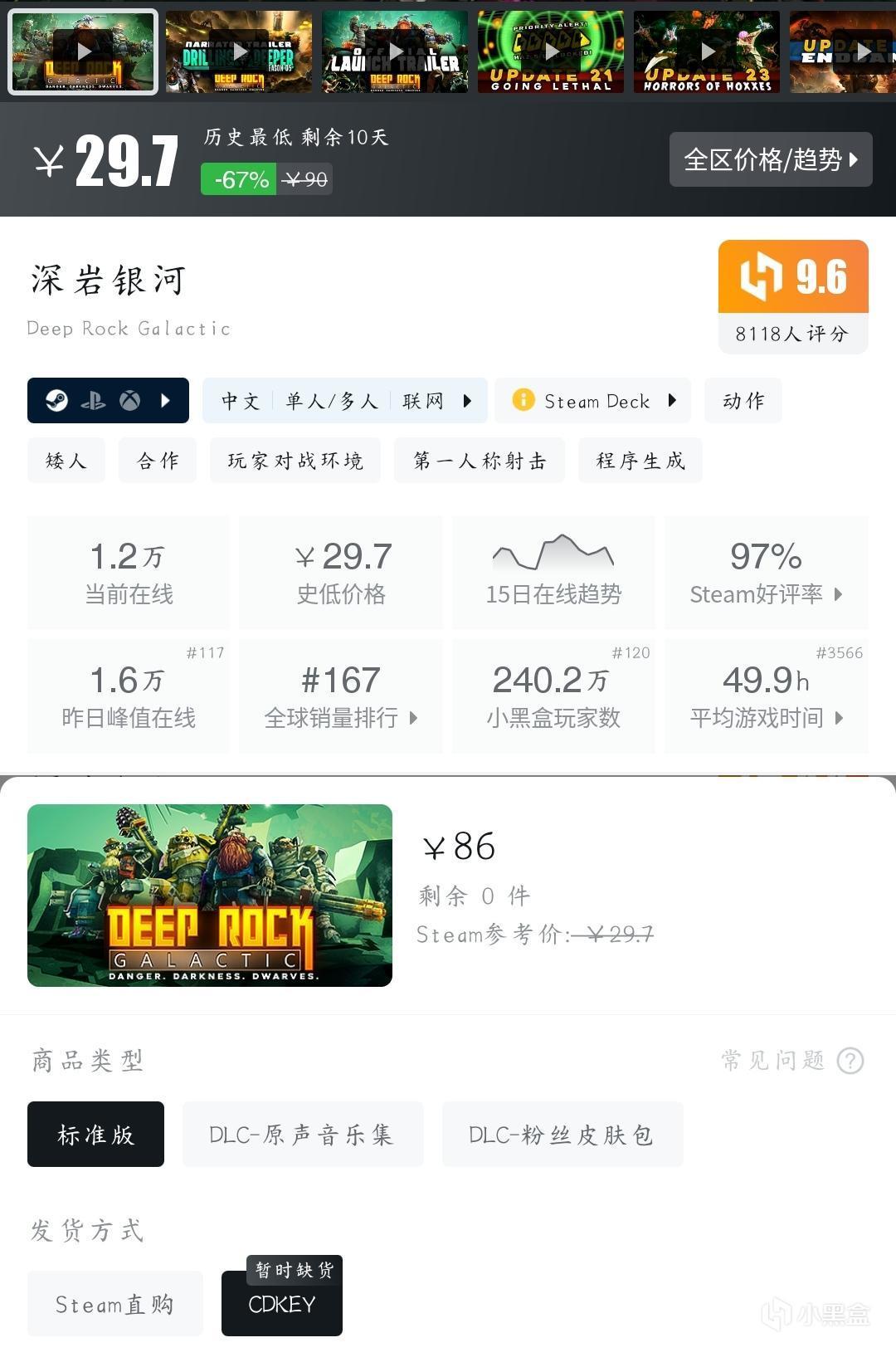Play the Update 23 Horrors of Hoxxes video
This screenshot has width=896, height=1362.
[707, 51]
